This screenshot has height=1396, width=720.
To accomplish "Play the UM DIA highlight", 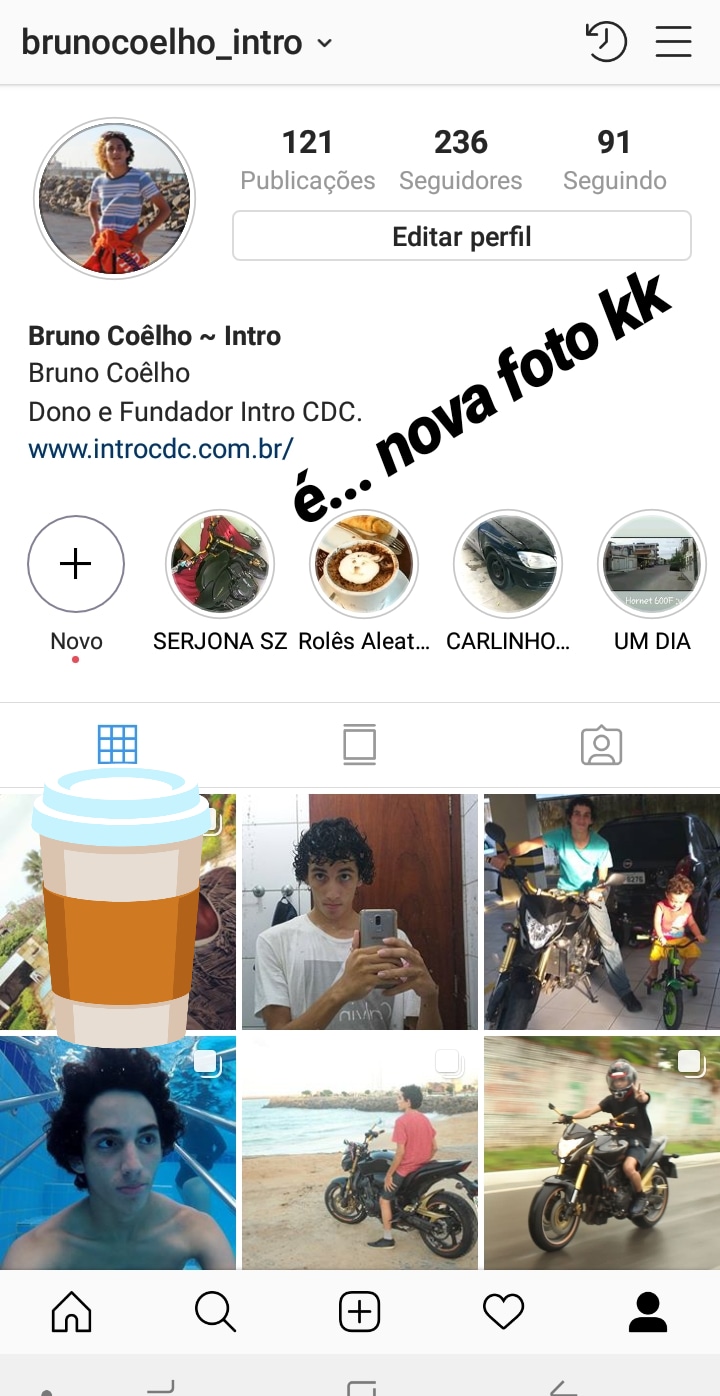I will [x=652, y=564].
